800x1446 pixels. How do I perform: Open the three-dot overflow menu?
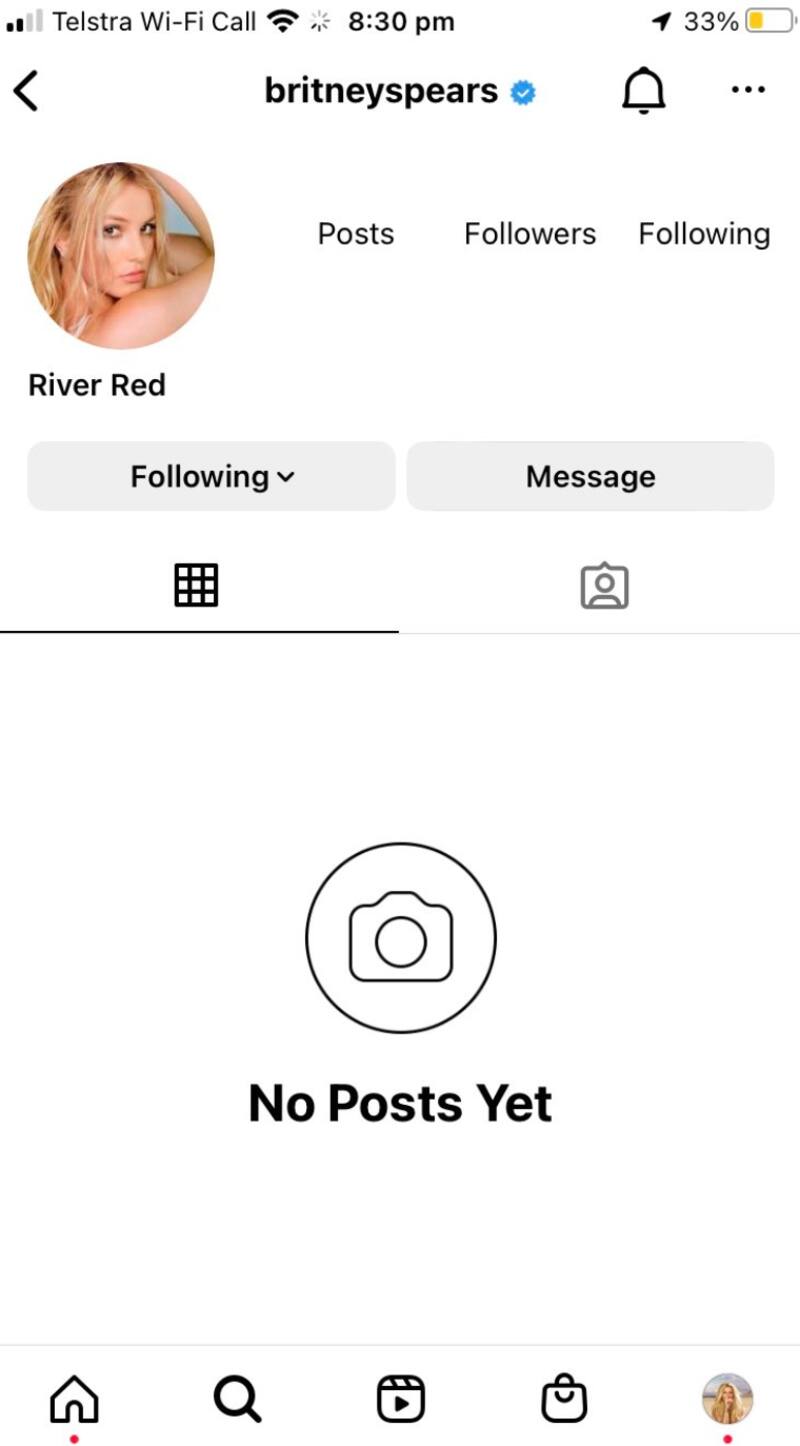coord(747,91)
